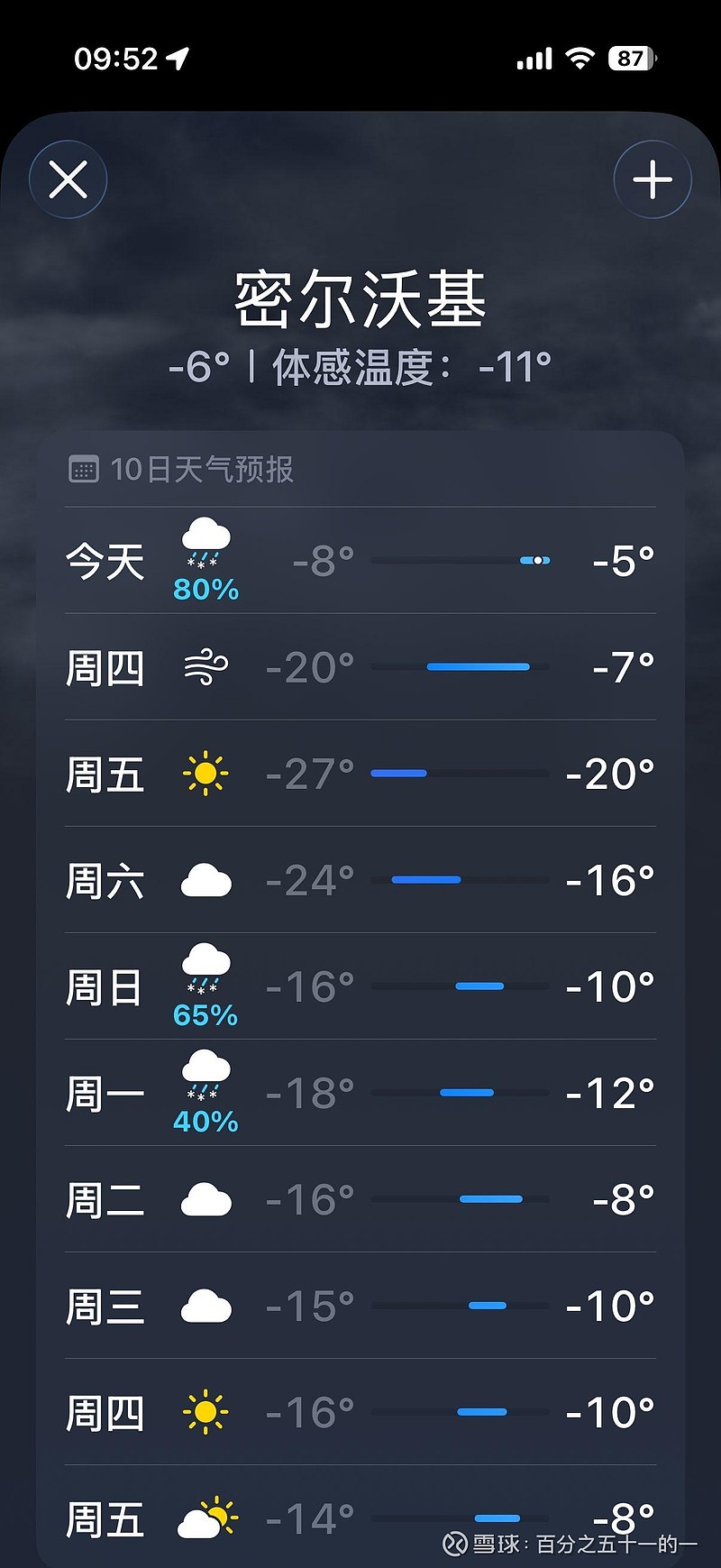Tap the battery indicator showing 87
The width and height of the screenshot is (721, 1568).
click(x=633, y=57)
